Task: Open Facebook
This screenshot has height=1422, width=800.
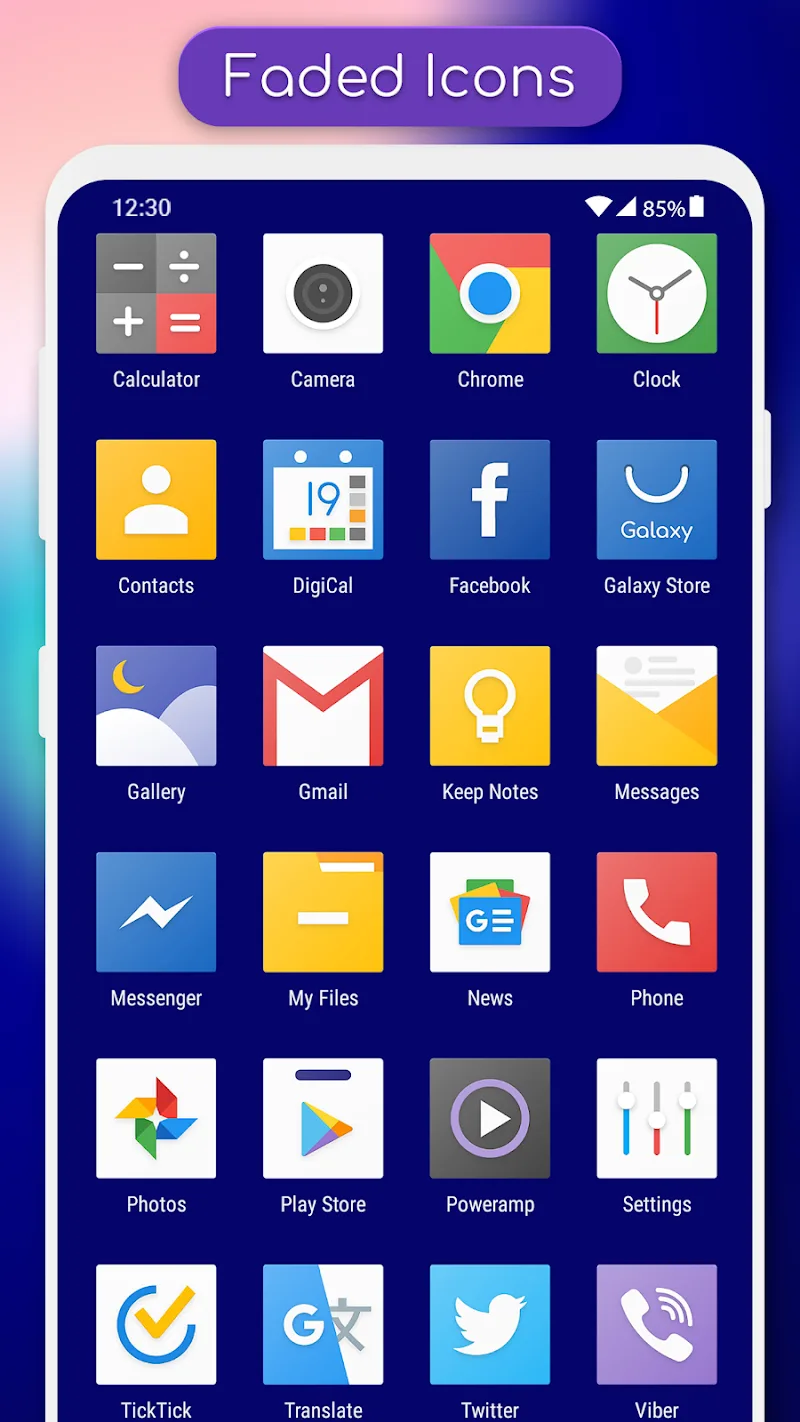Action: 490,499
